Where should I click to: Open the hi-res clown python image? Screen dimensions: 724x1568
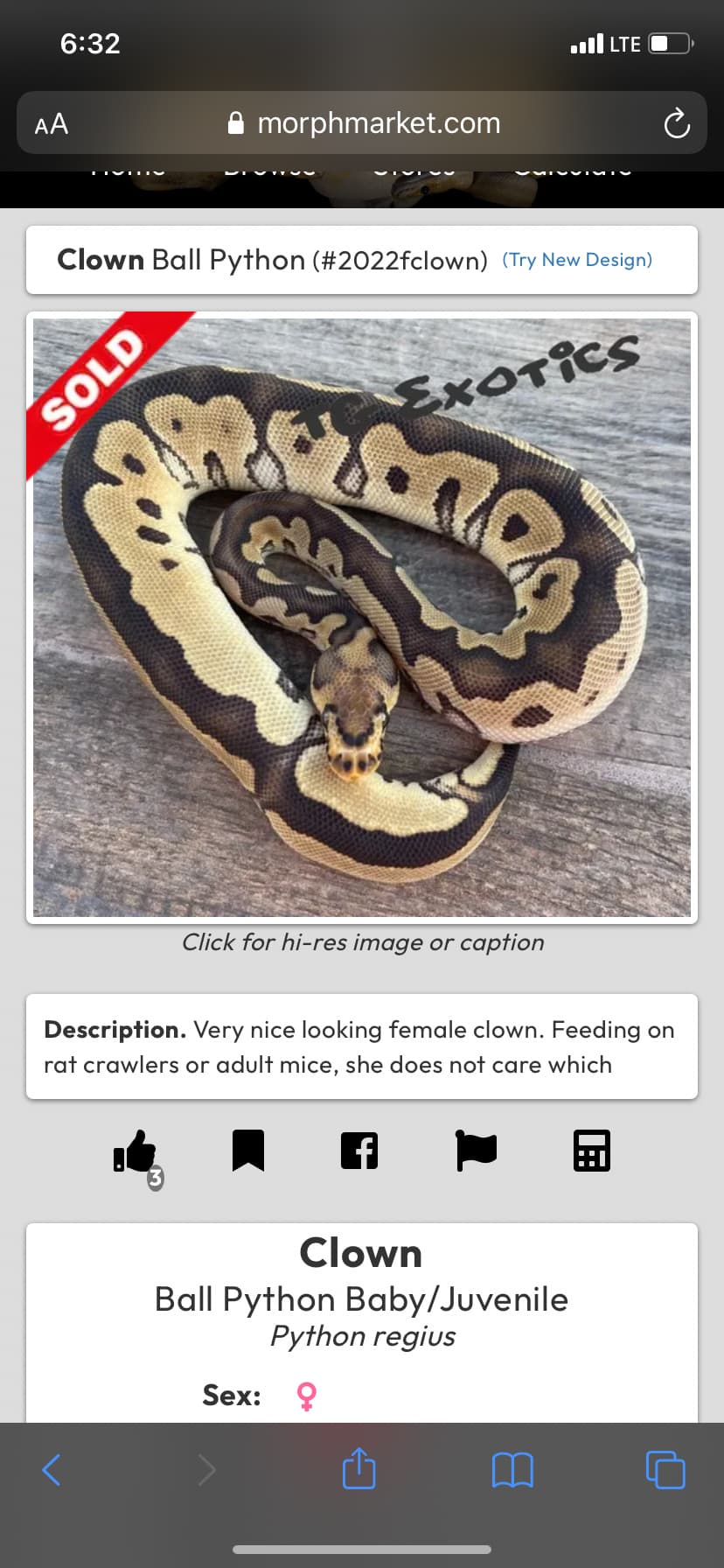(x=362, y=617)
